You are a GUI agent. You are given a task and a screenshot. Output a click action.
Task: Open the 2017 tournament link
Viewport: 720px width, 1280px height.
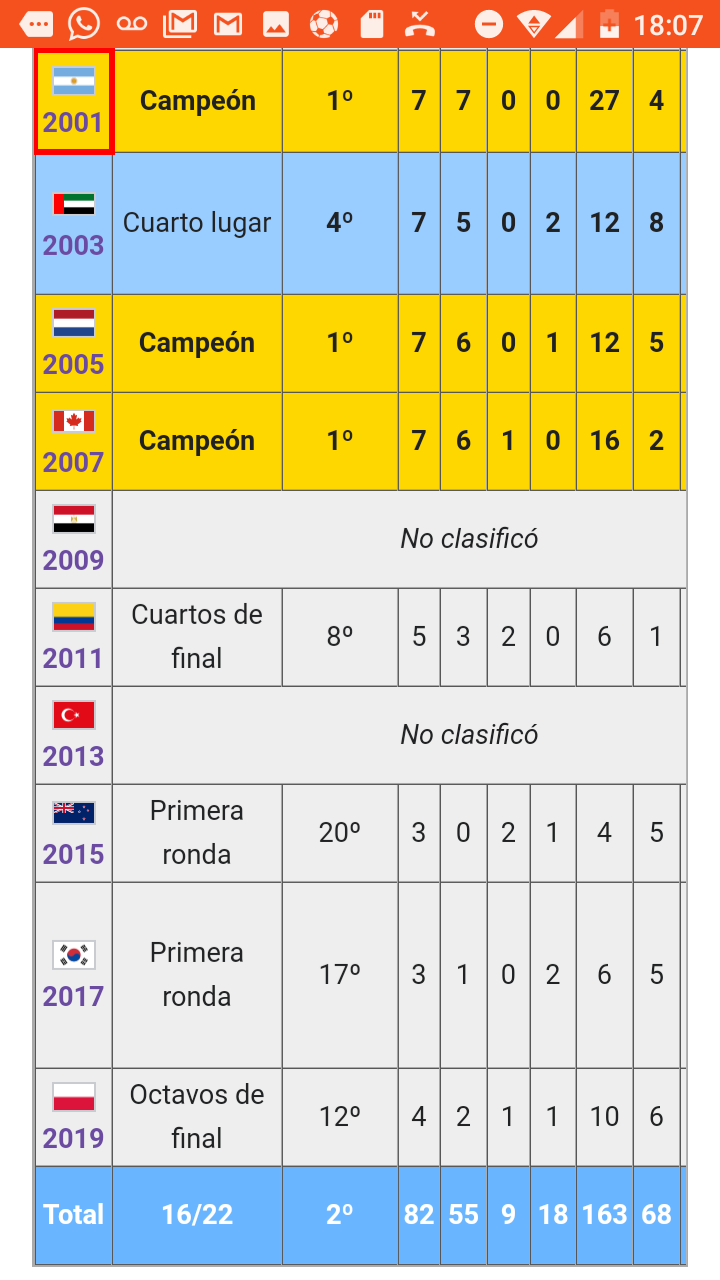pos(73,996)
